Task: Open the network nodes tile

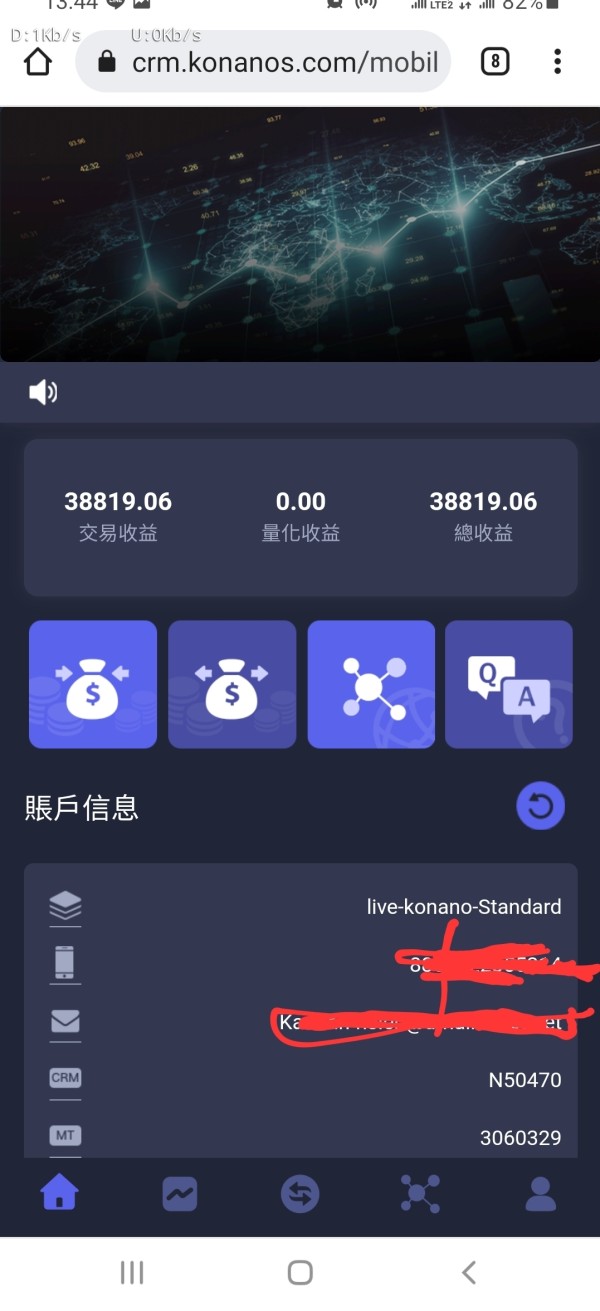Action: (x=371, y=684)
